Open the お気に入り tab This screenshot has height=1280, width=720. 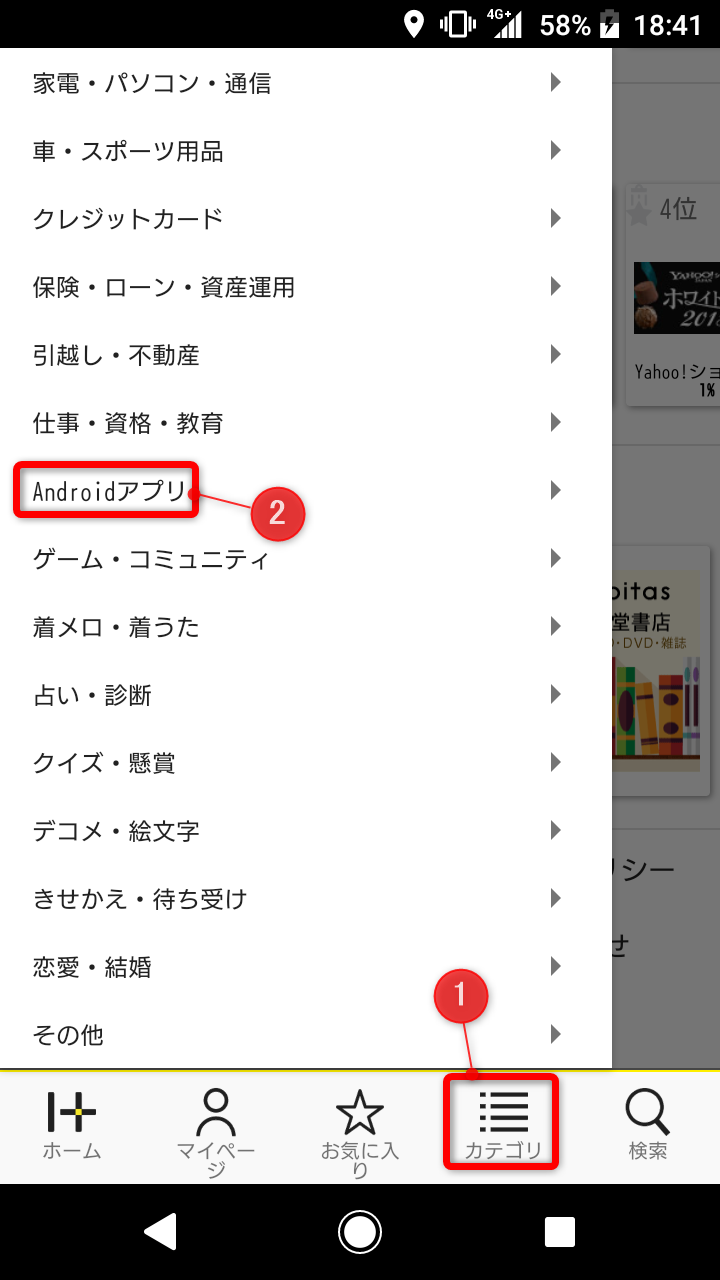coord(360,1130)
